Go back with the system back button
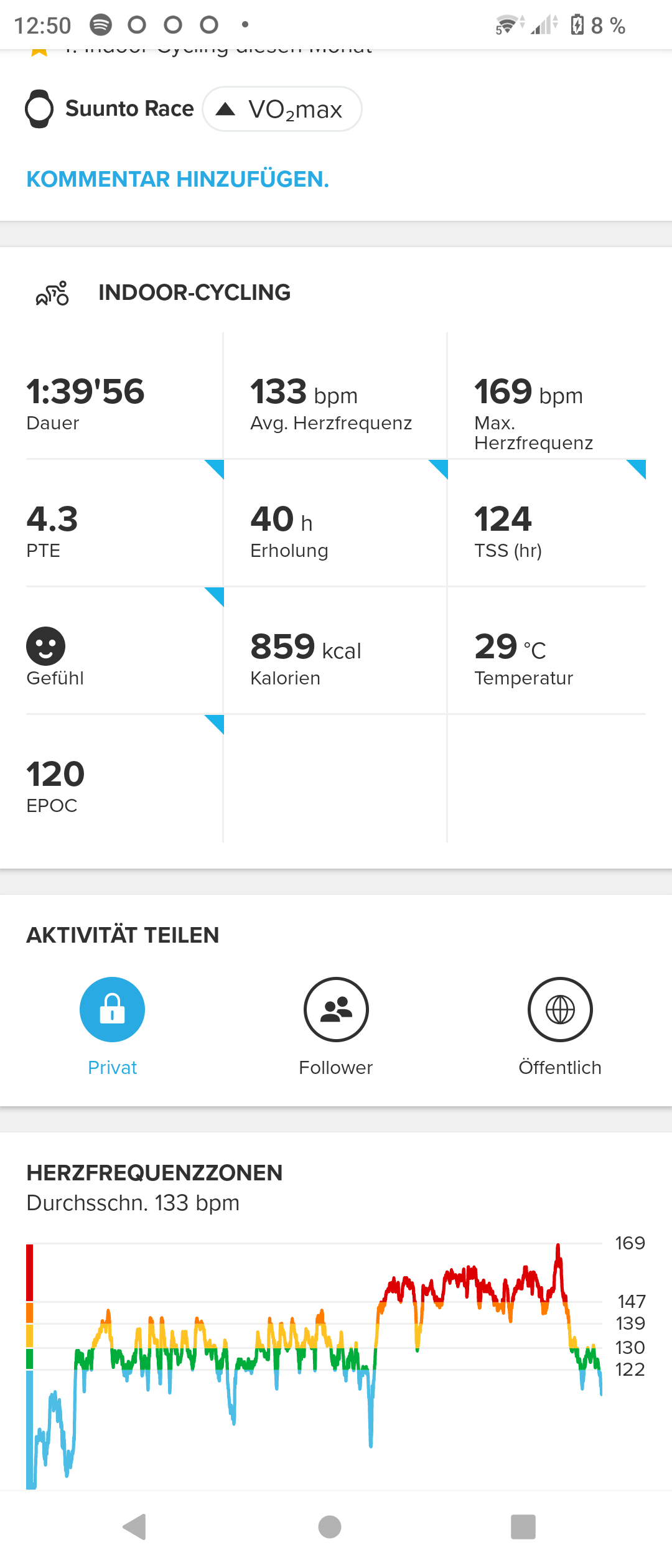This screenshot has width=672, height=1568. tap(134, 1526)
